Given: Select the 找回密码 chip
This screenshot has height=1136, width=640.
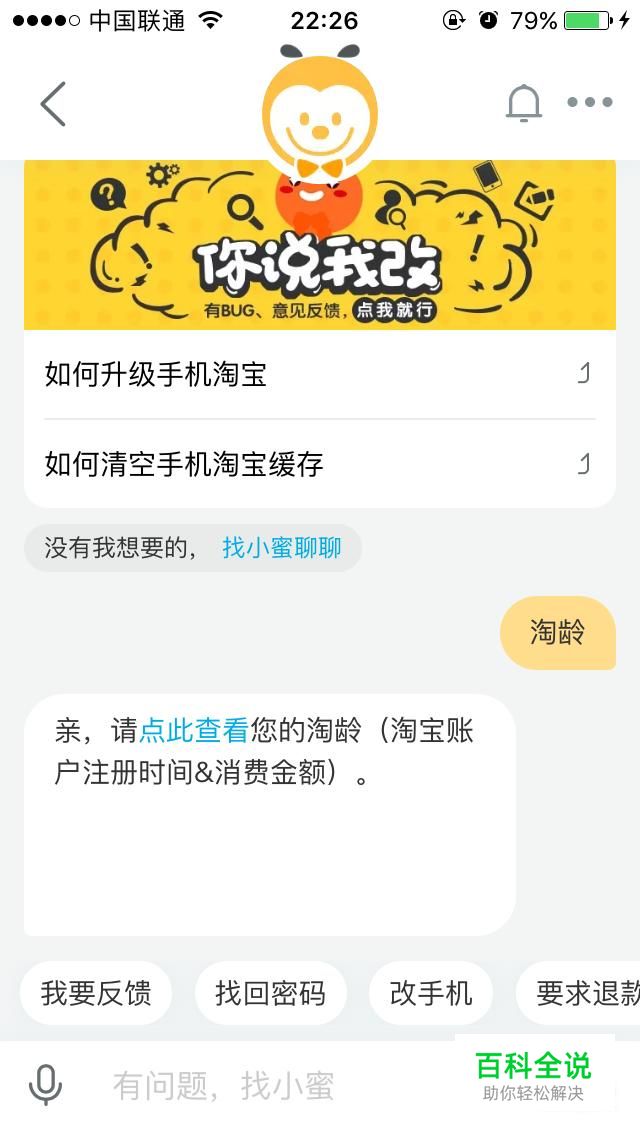Looking at the screenshot, I should (270, 993).
